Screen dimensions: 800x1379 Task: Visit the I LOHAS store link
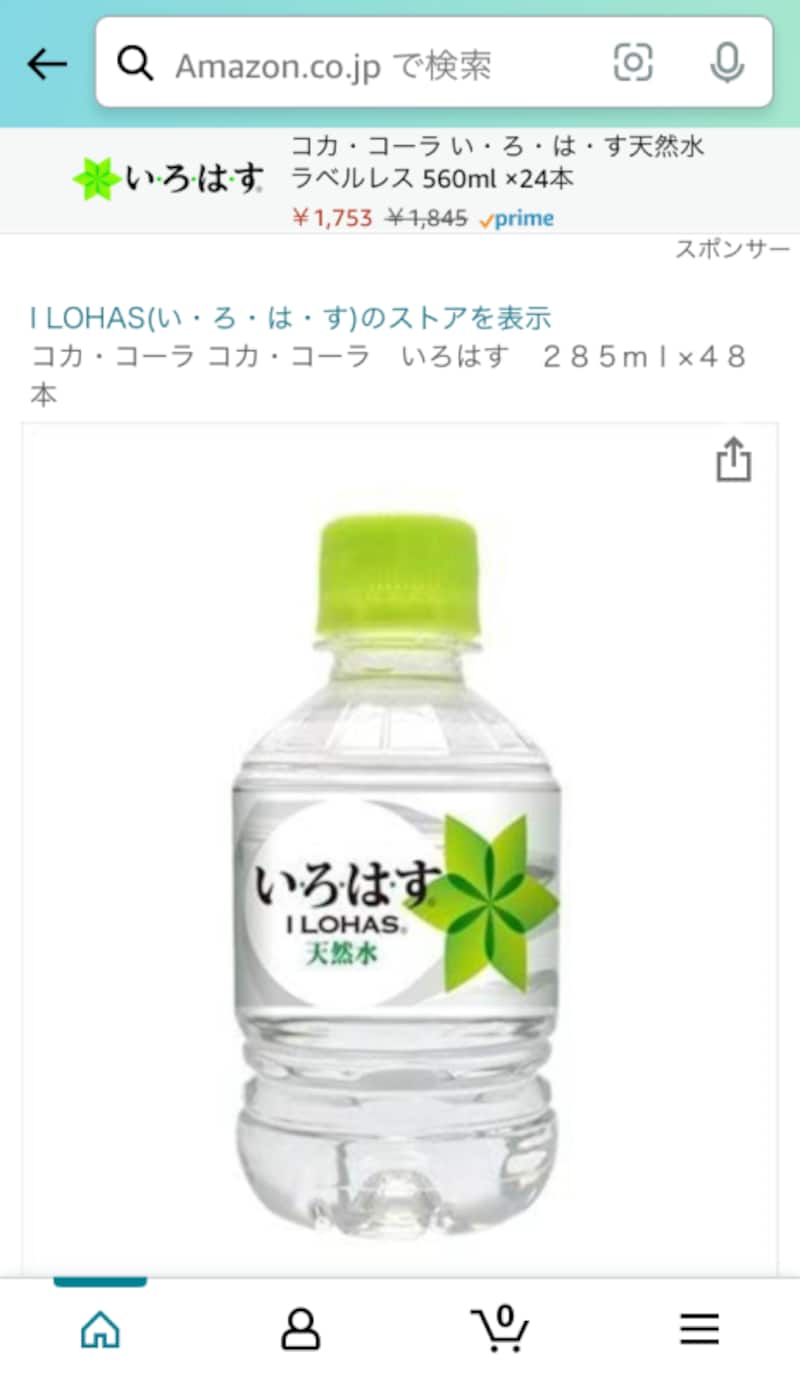[x=290, y=318]
